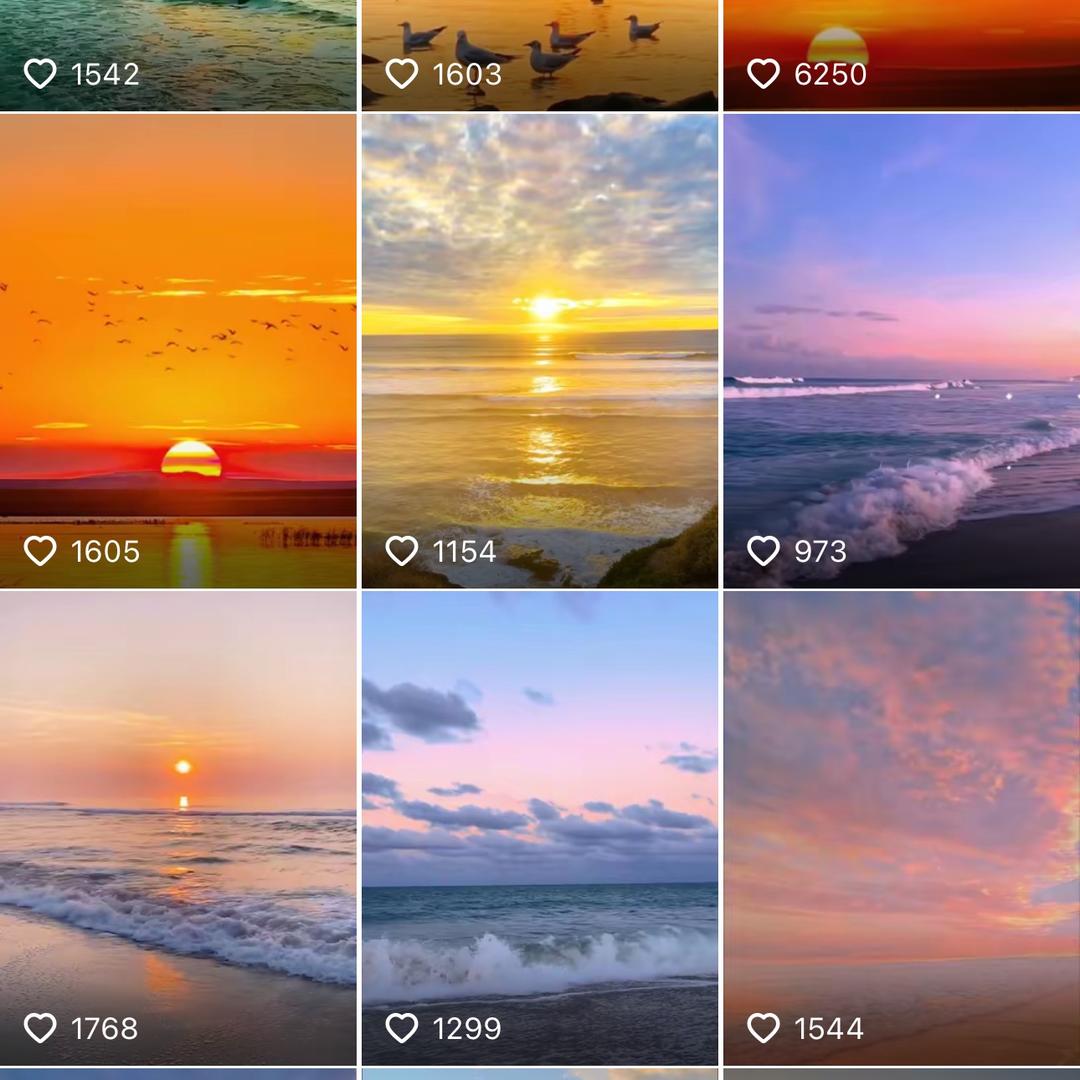Open the beach sunset video with 1768 likes

(x=178, y=828)
